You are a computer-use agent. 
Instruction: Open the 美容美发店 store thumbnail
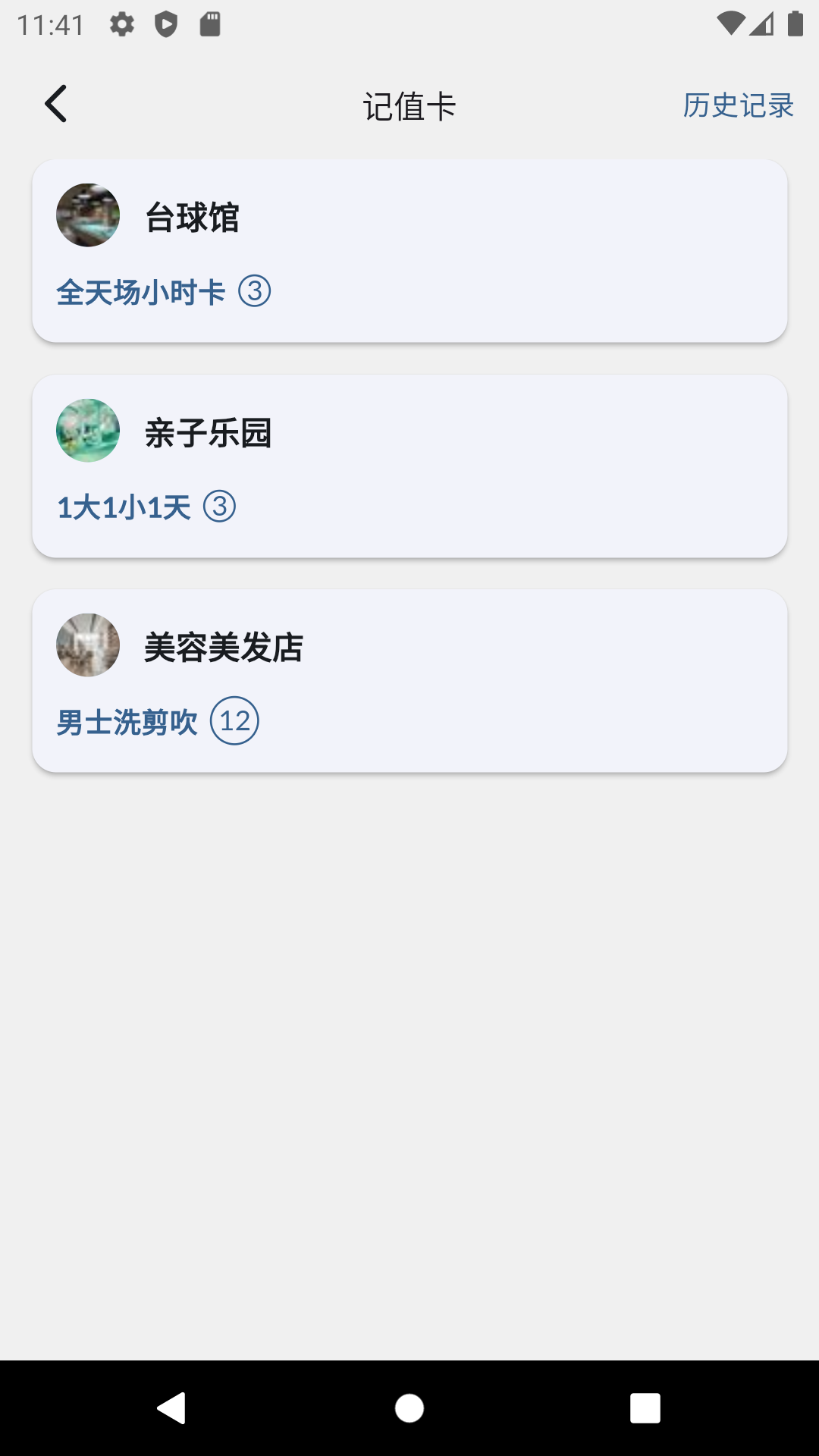[x=87, y=645]
